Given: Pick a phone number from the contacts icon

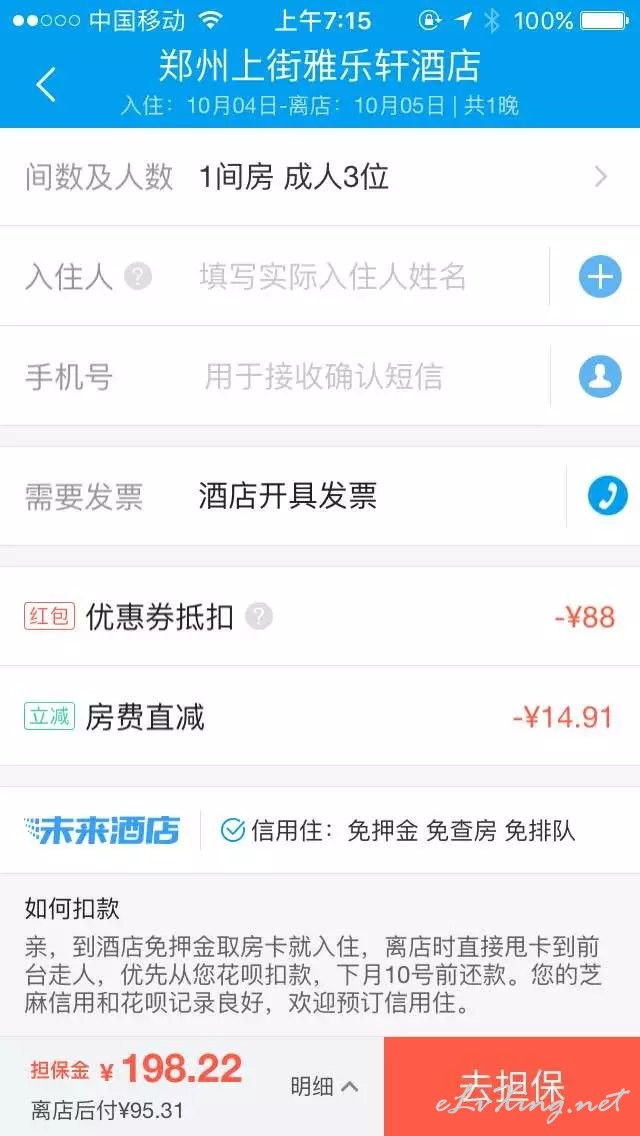Looking at the screenshot, I should click(x=600, y=377).
